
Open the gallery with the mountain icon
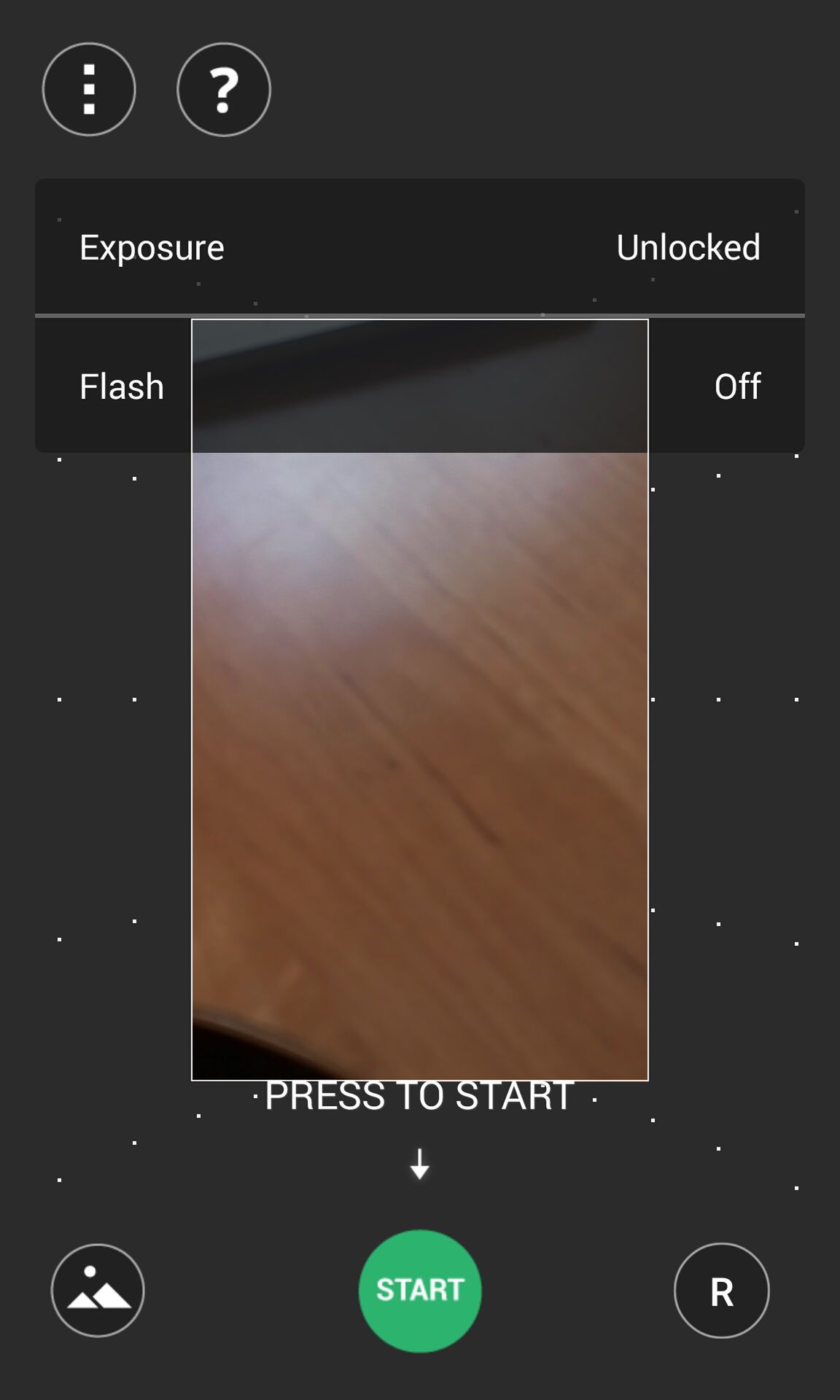98,1291
